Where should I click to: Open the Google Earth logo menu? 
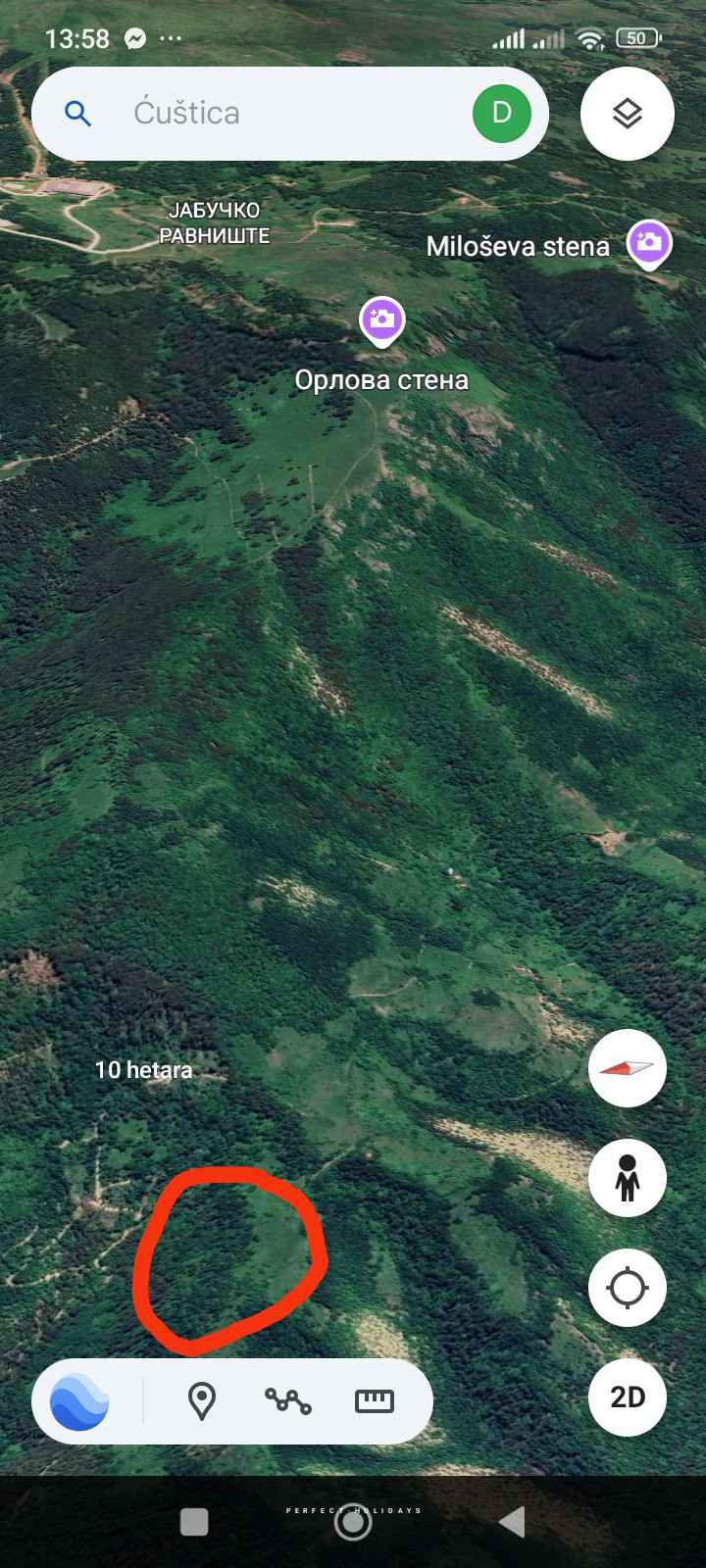tap(80, 1402)
